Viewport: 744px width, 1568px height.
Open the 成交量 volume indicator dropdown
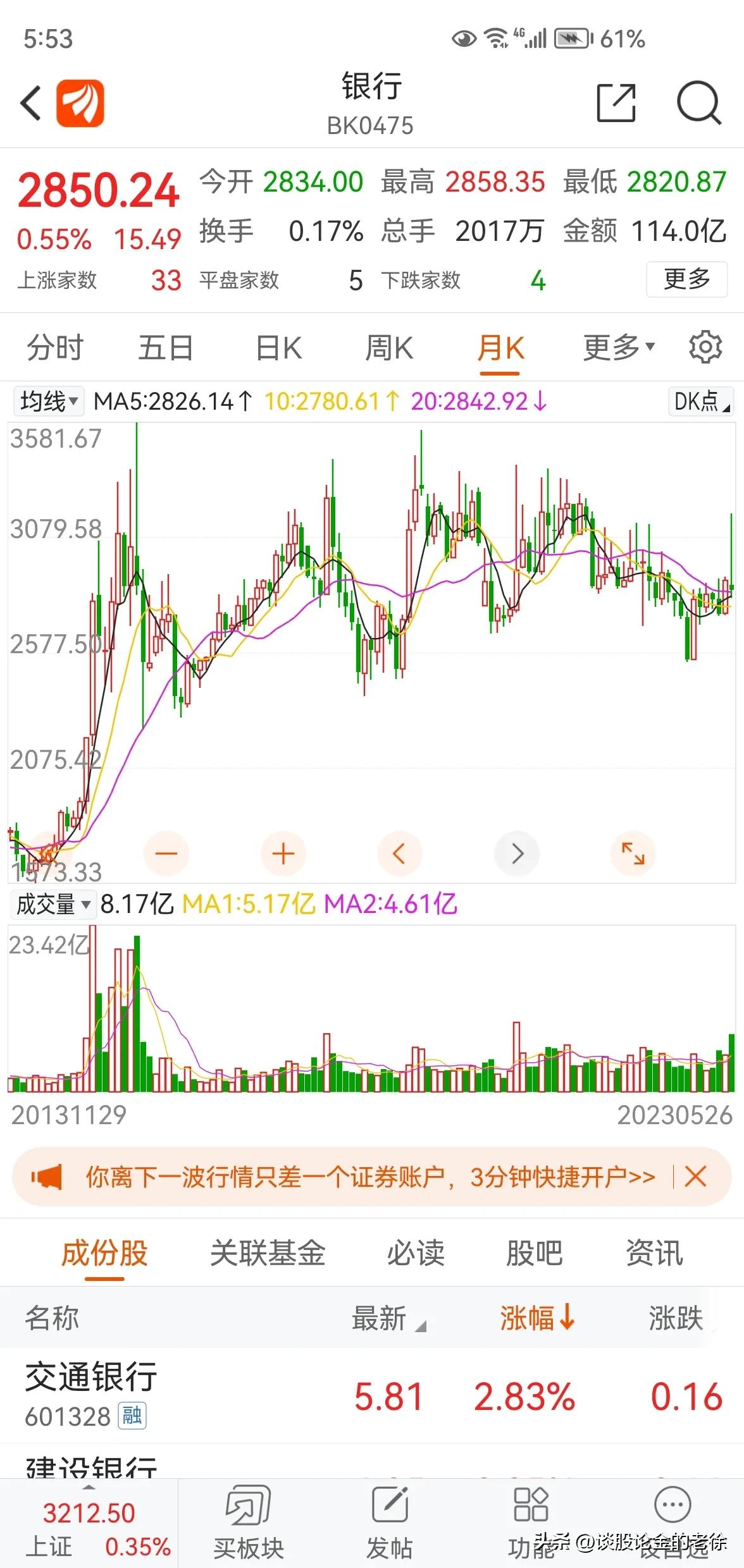(x=53, y=905)
